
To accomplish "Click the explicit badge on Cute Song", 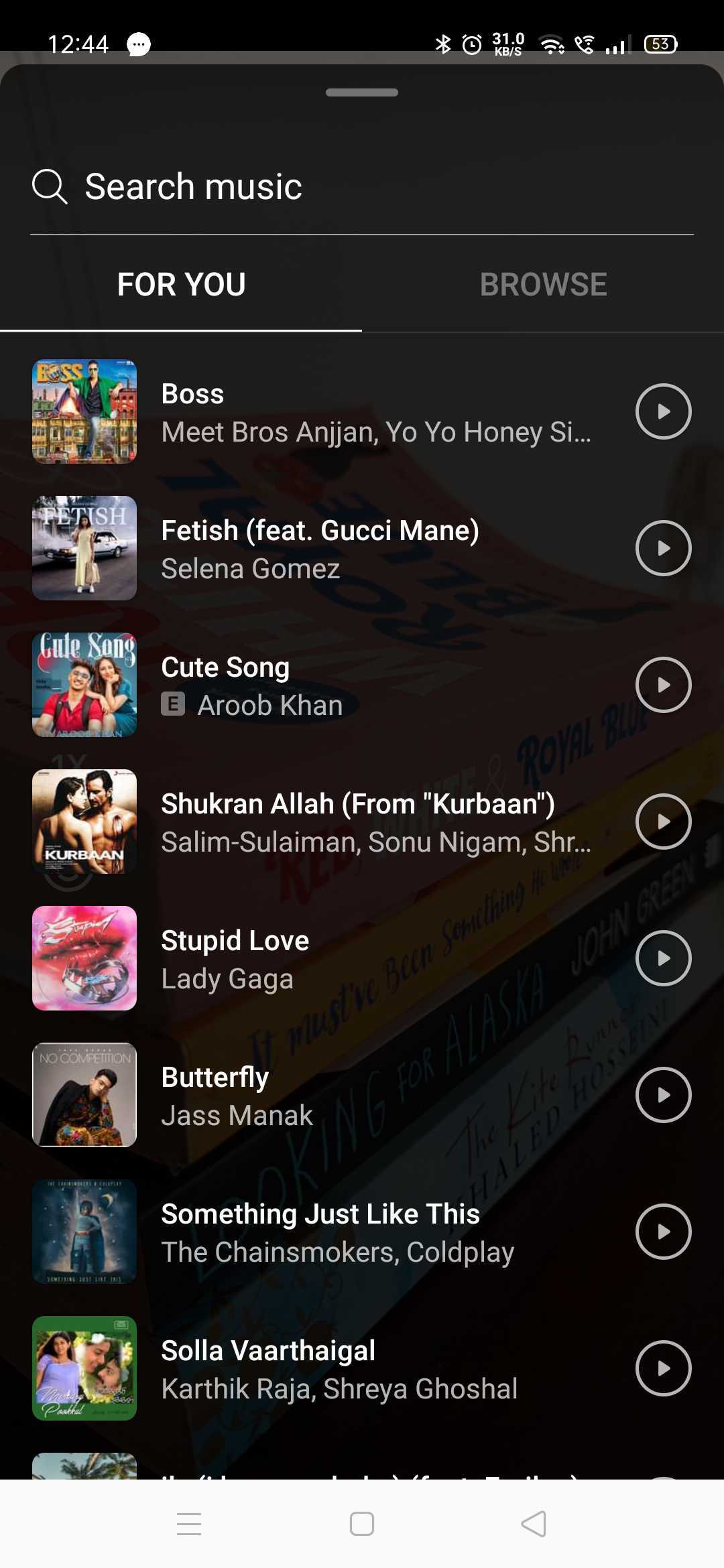I will click(x=172, y=705).
